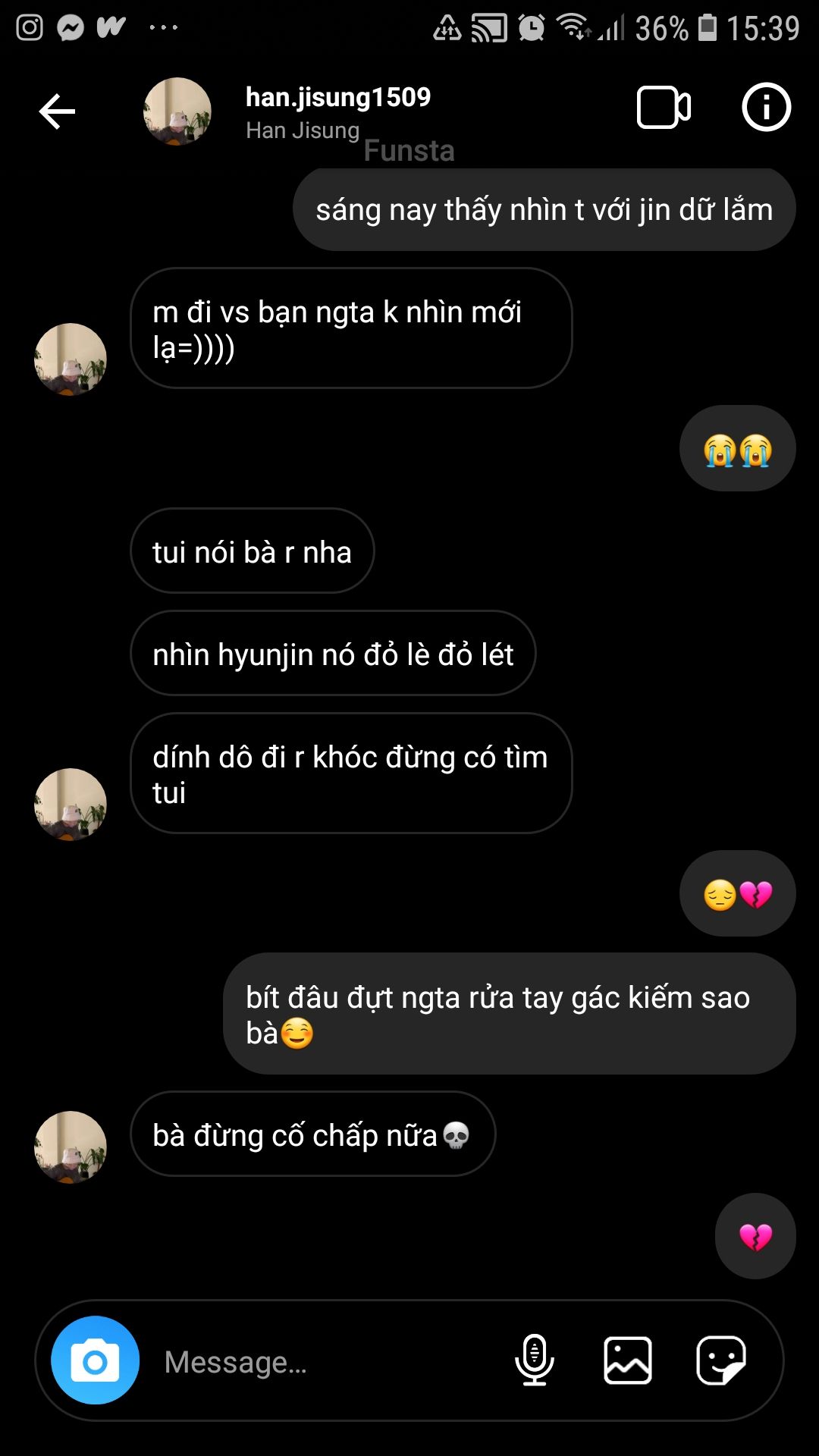
Task: Start a video call with han.jisung1509
Action: [x=664, y=108]
